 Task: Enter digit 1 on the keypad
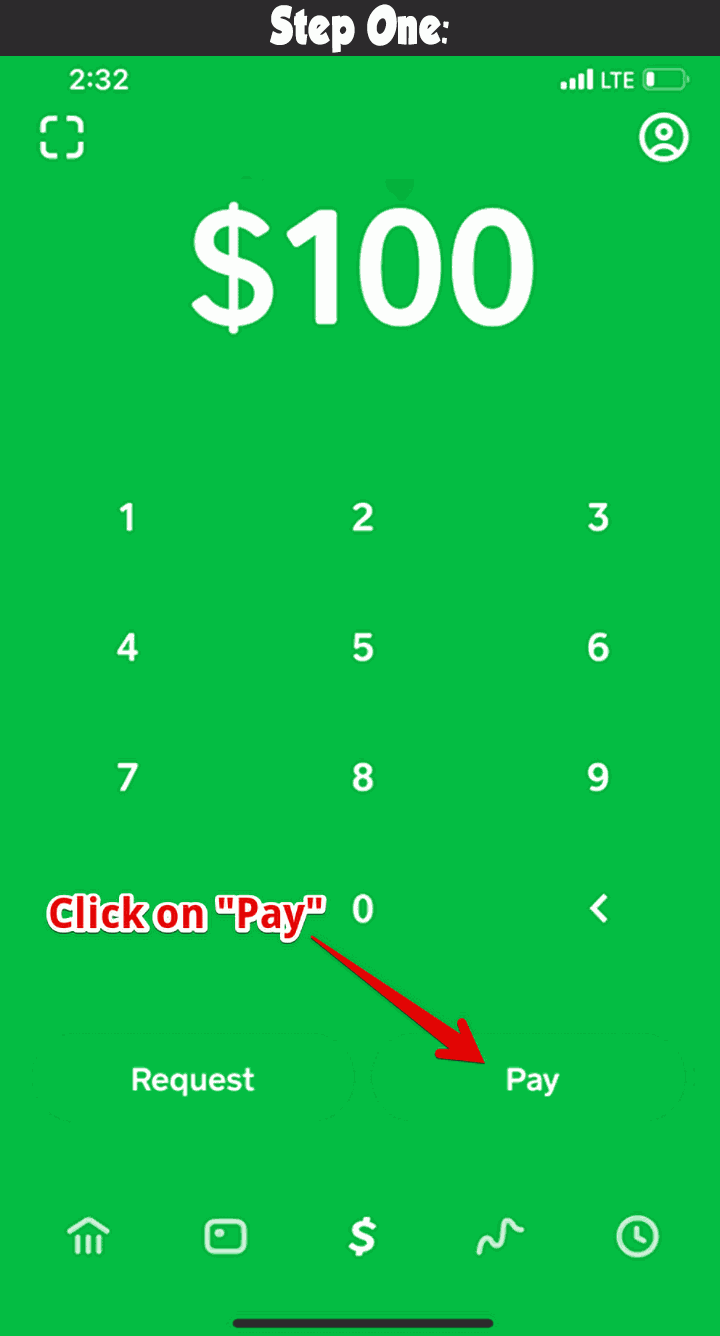pos(127,518)
